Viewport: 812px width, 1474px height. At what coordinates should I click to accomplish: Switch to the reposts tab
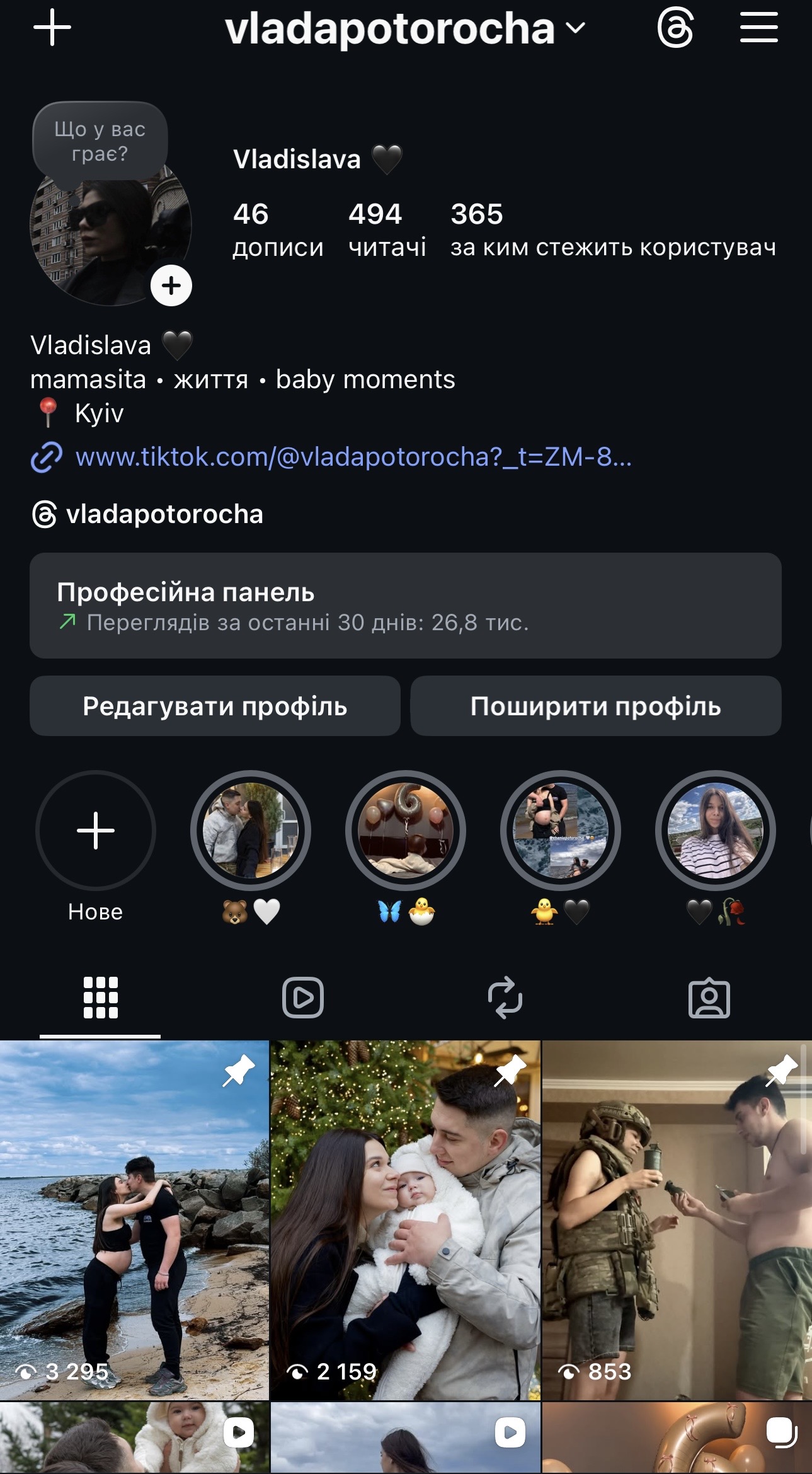(x=505, y=998)
